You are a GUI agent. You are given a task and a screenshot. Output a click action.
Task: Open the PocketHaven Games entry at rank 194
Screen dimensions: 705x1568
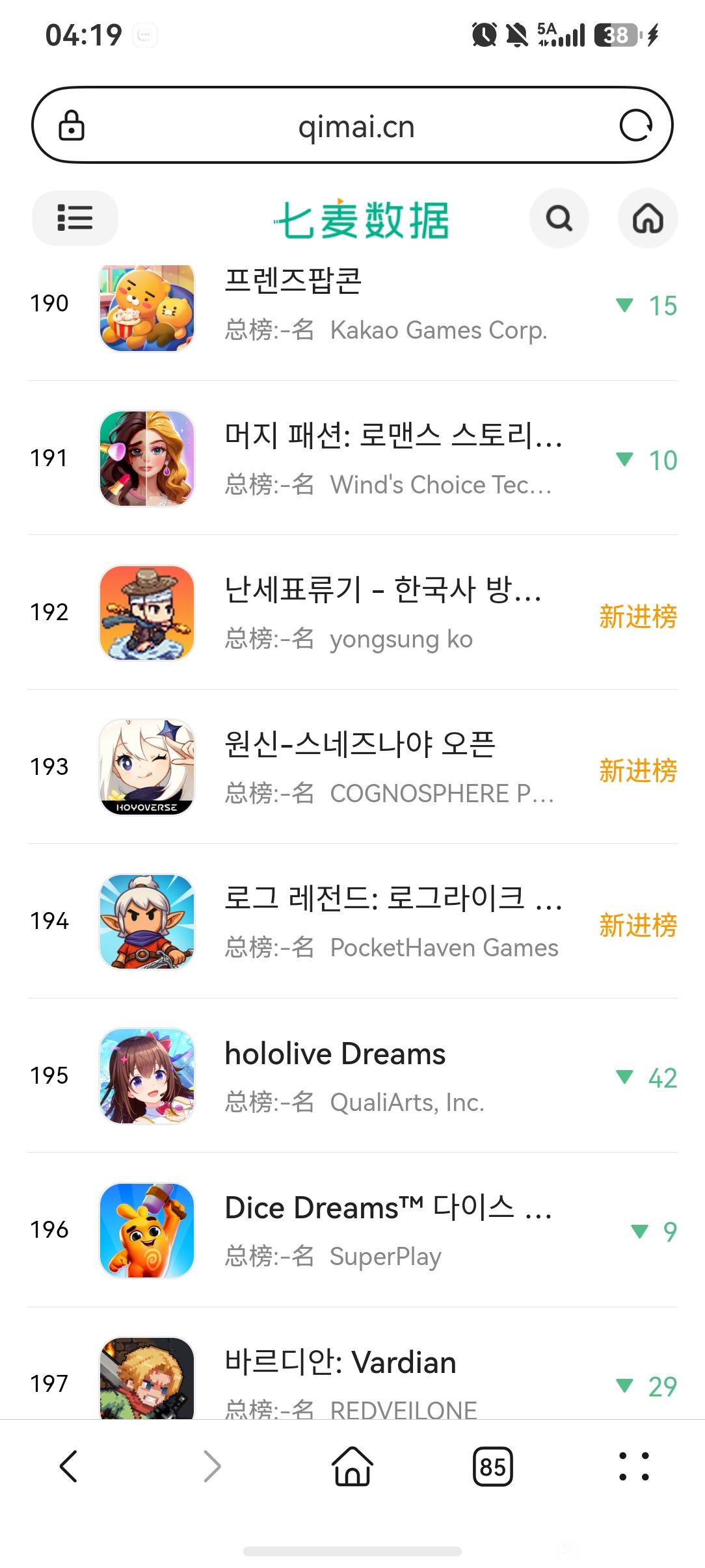[x=352, y=921]
